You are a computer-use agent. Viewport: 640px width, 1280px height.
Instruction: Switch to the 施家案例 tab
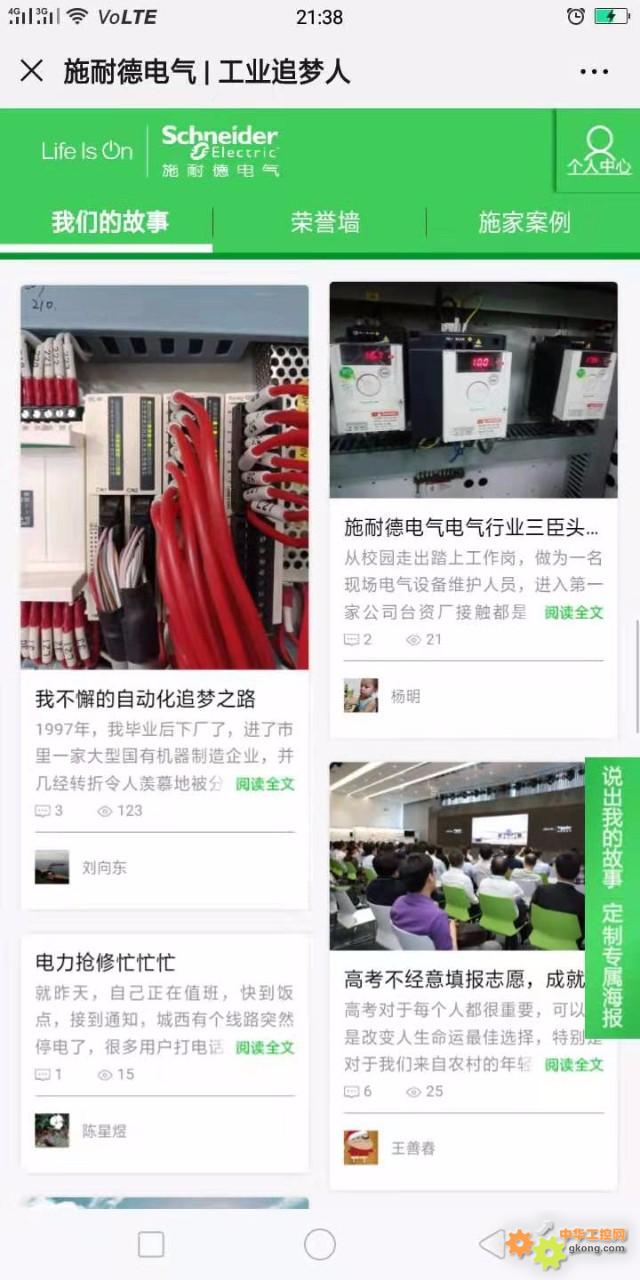[524, 222]
